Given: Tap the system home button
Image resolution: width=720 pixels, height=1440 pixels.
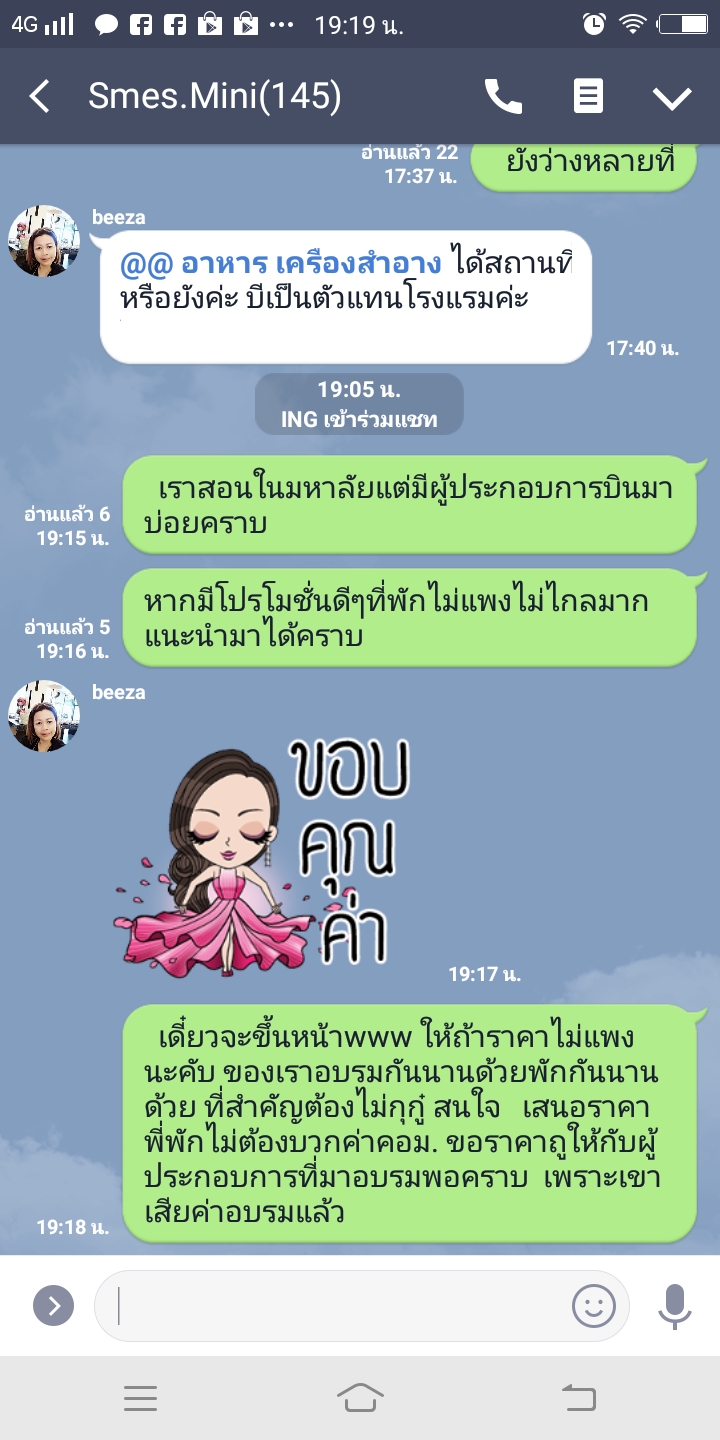Looking at the screenshot, I should tap(360, 1398).
